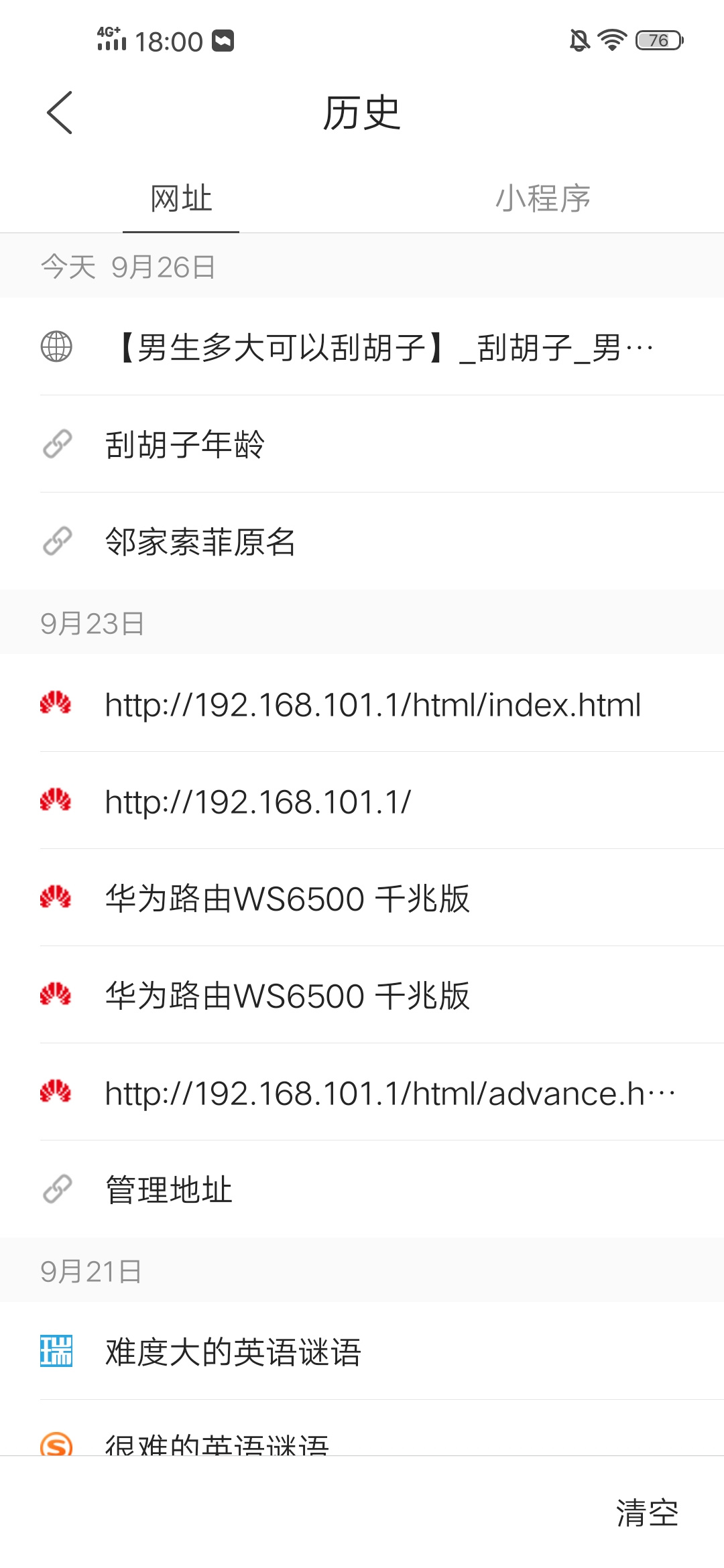The height and width of the screenshot is (1568, 724).
Task: Open the http://192.168.101.1/html/advance.h… entry
Action: coord(362,1092)
